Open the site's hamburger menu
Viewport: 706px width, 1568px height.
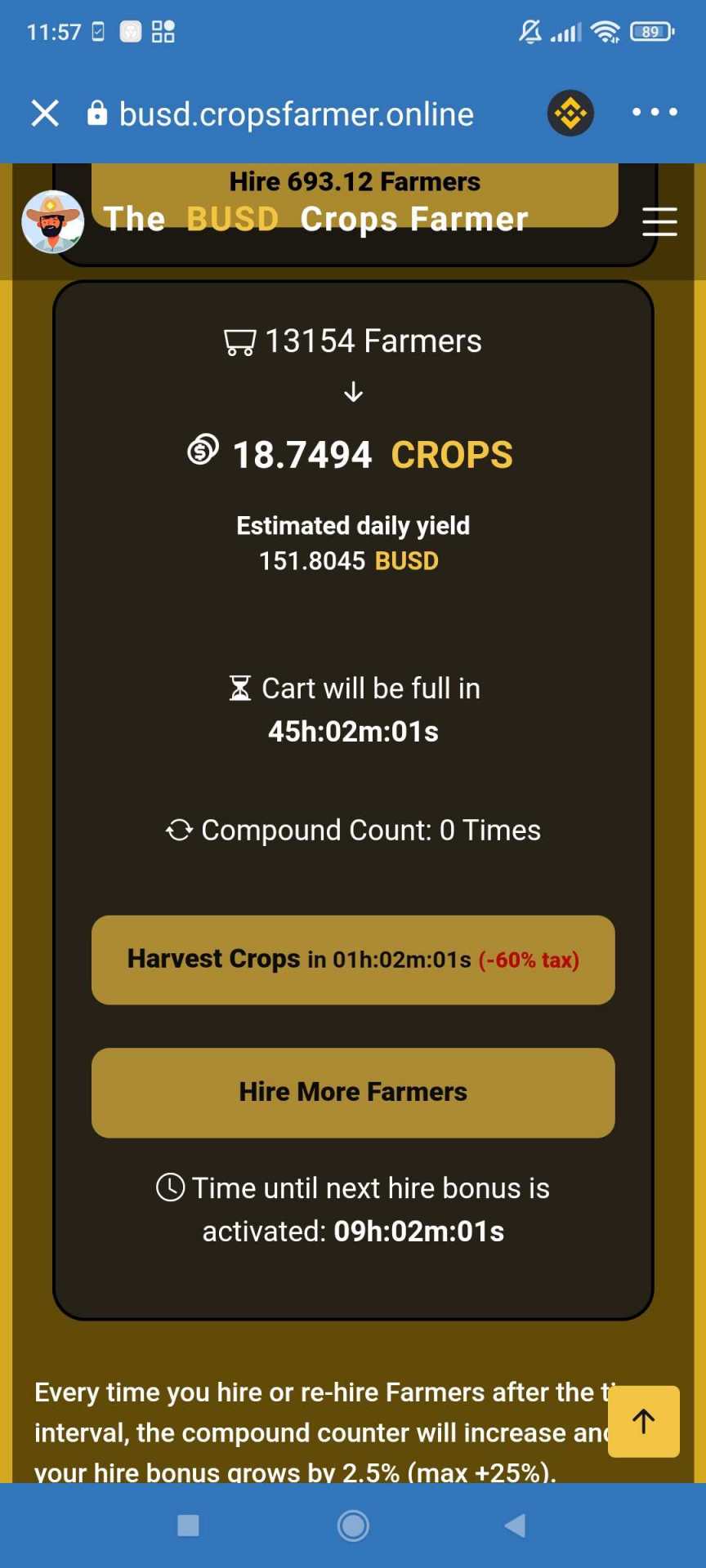pyautogui.click(x=659, y=221)
